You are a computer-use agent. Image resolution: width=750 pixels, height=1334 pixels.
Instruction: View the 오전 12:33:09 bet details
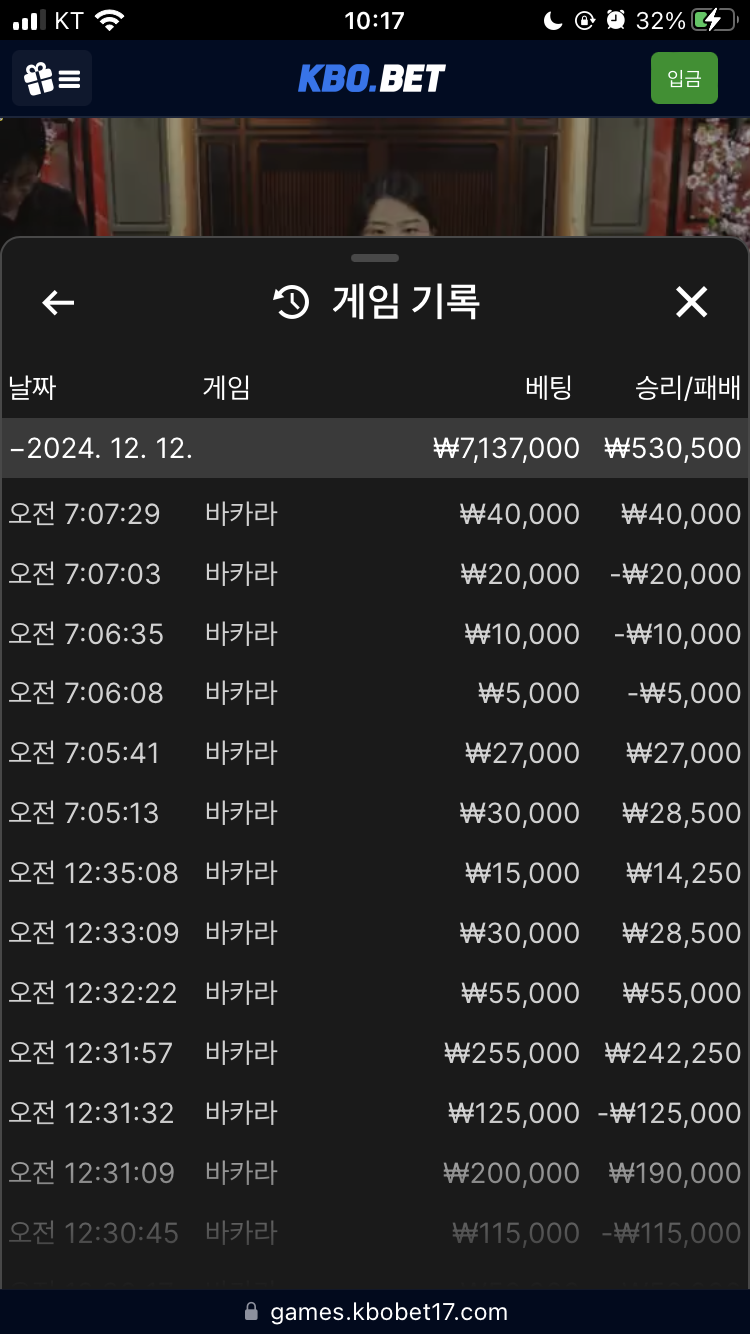click(x=375, y=933)
